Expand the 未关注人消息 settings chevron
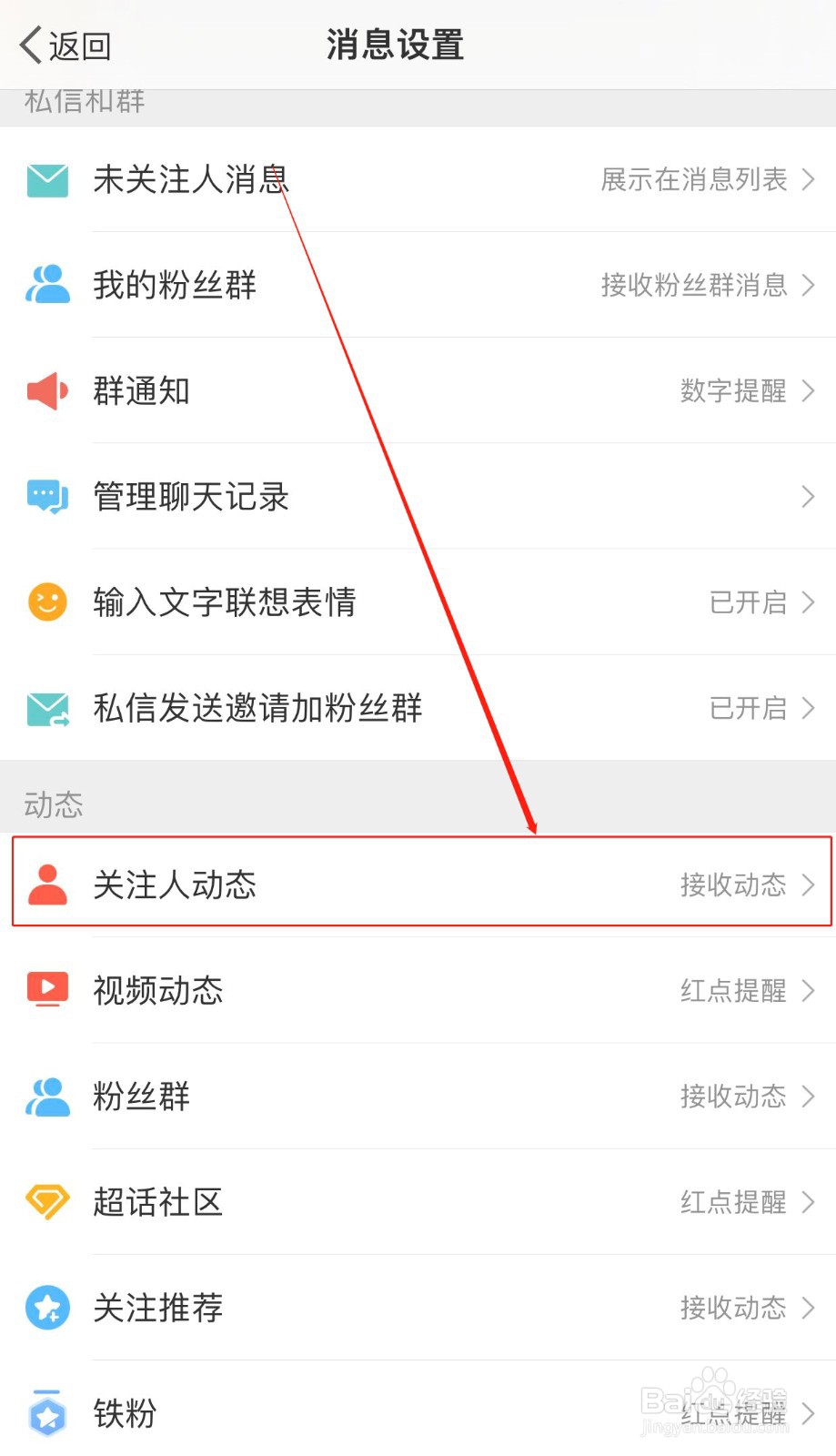The image size is (836, 1456). (x=808, y=180)
